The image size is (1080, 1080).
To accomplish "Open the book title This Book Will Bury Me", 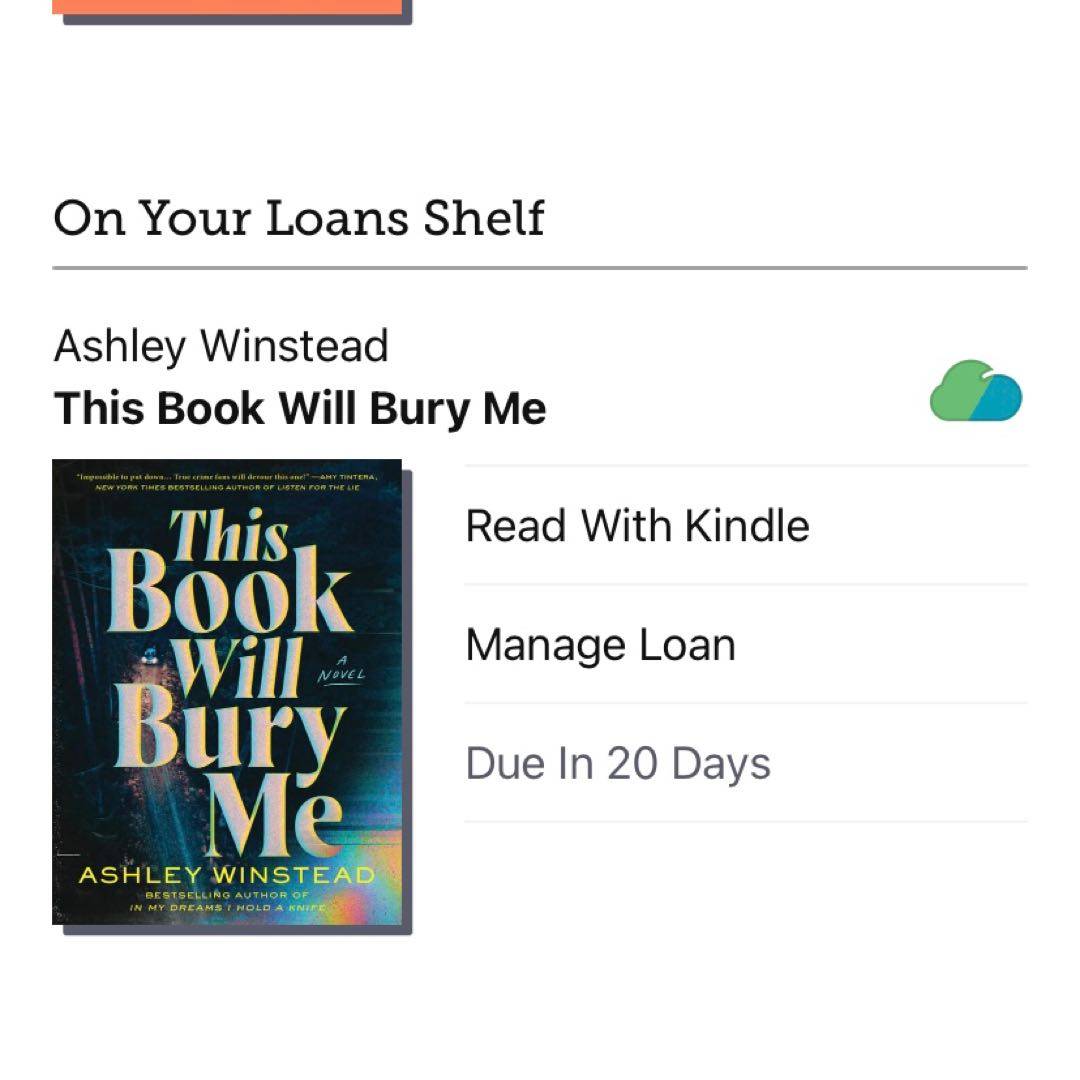I will tap(300, 409).
